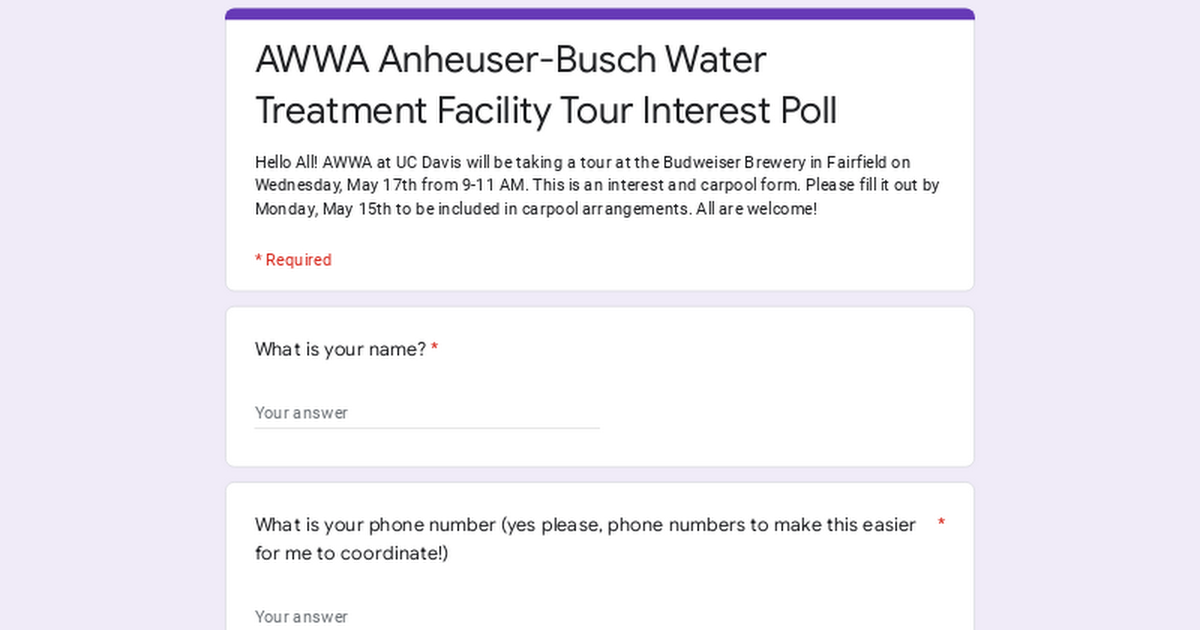Image resolution: width=1200 pixels, height=630 pixels.
Task: Tap the name answer field
Action: pyautogui.click(x=427, y=413)
